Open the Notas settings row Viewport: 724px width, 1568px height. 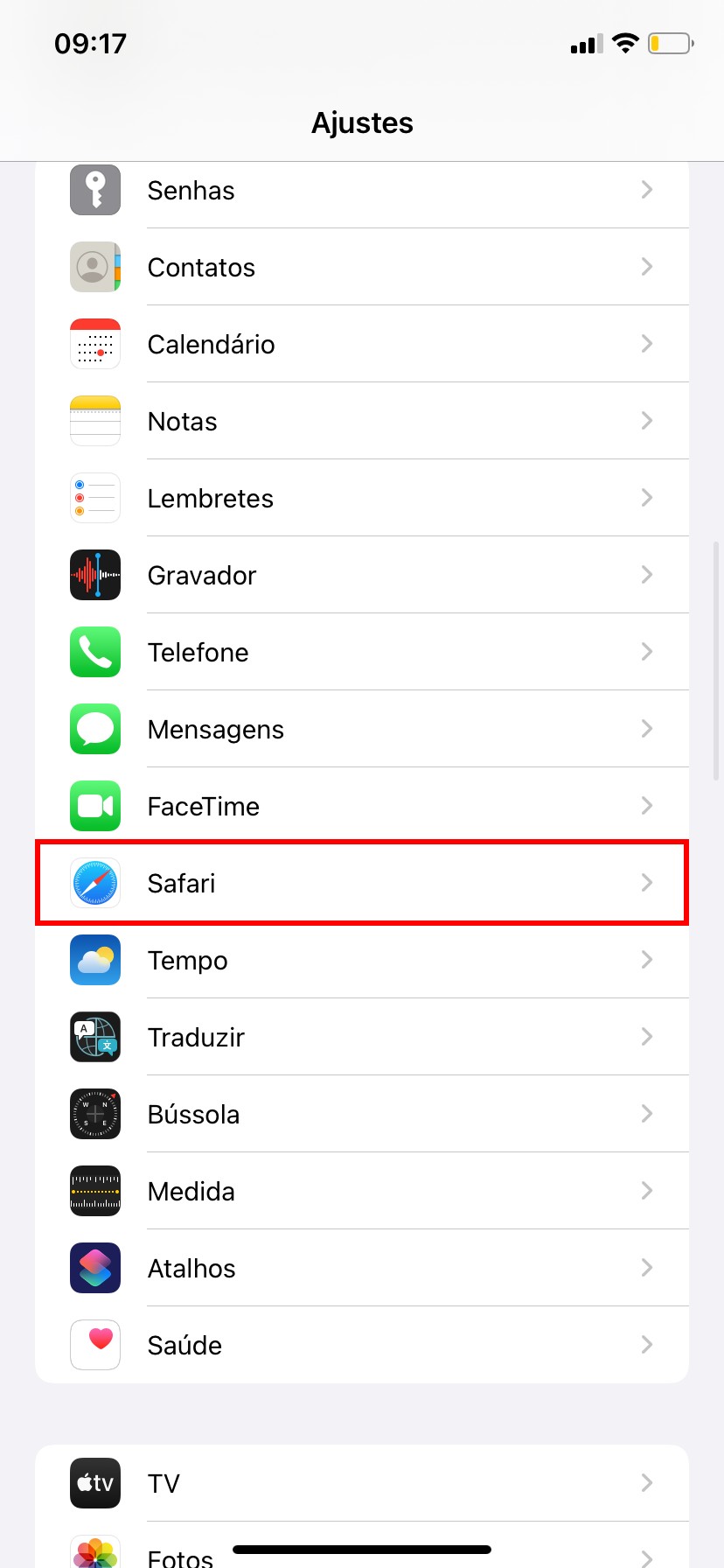point(362,422)
